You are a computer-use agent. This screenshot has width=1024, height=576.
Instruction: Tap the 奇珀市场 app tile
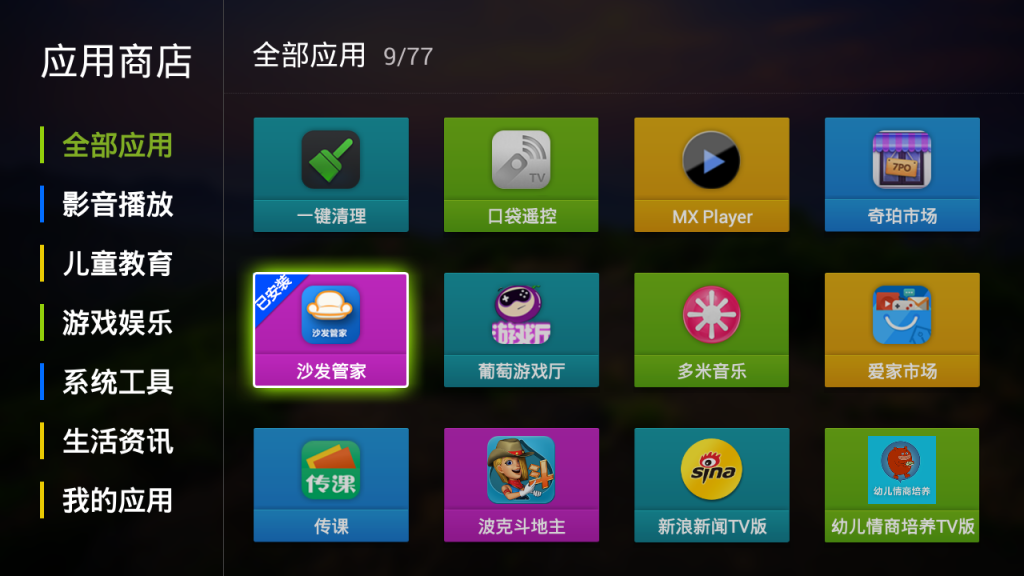coord(902,174)
